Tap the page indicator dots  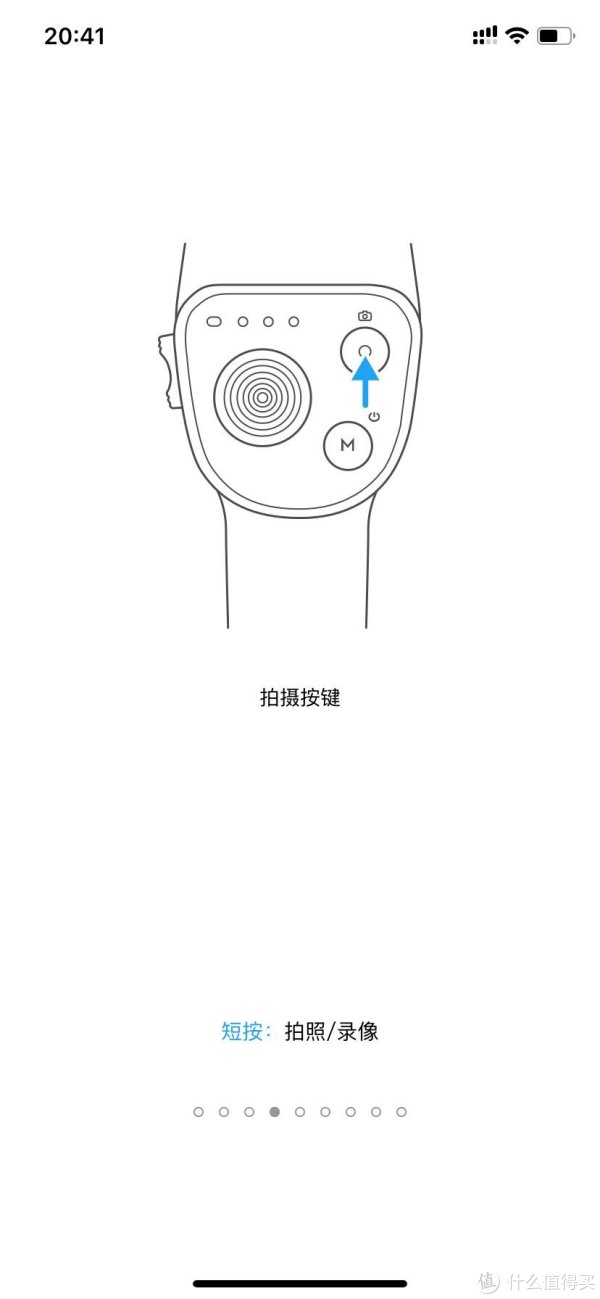(x=299, y=1111)
